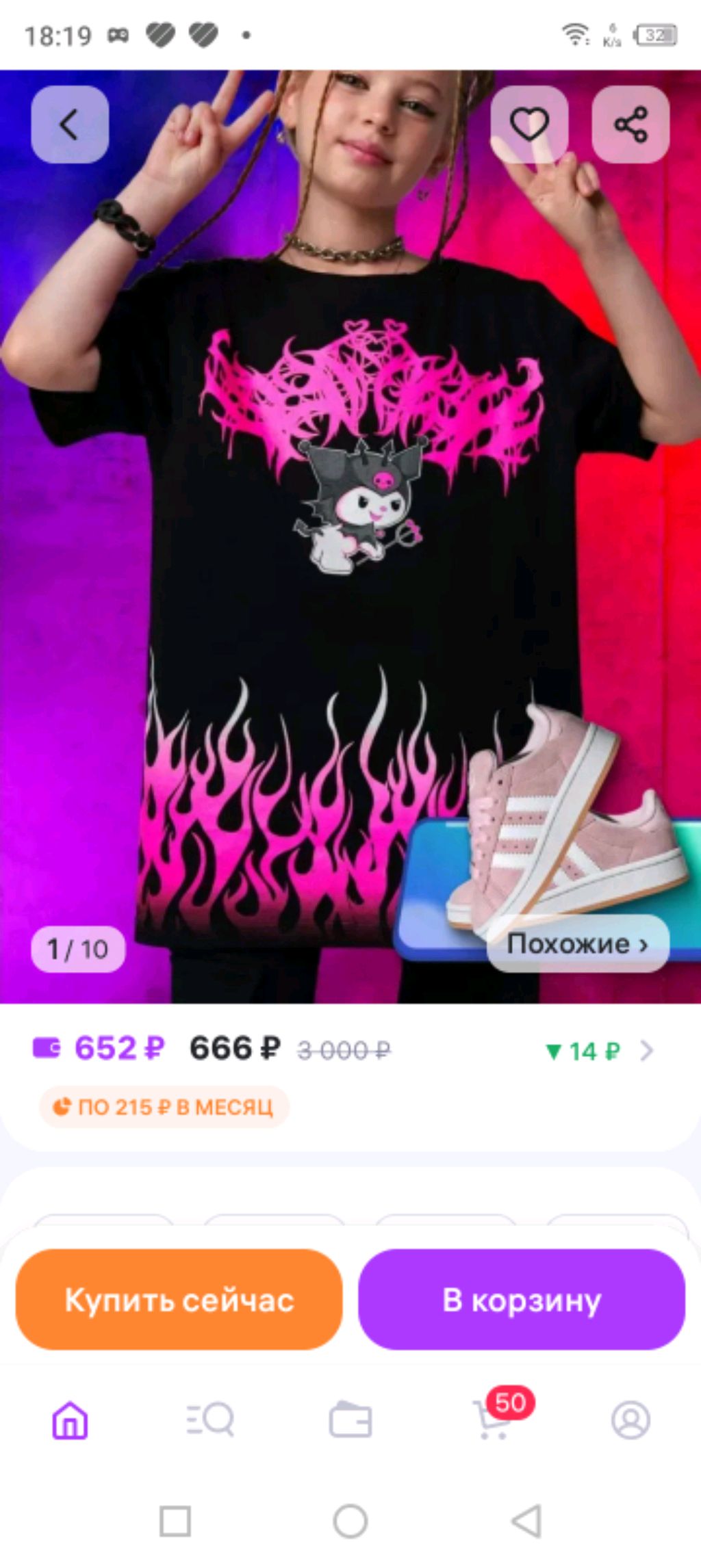
Task: Tap the system back triangle
Action: [x=526, y=1521]
